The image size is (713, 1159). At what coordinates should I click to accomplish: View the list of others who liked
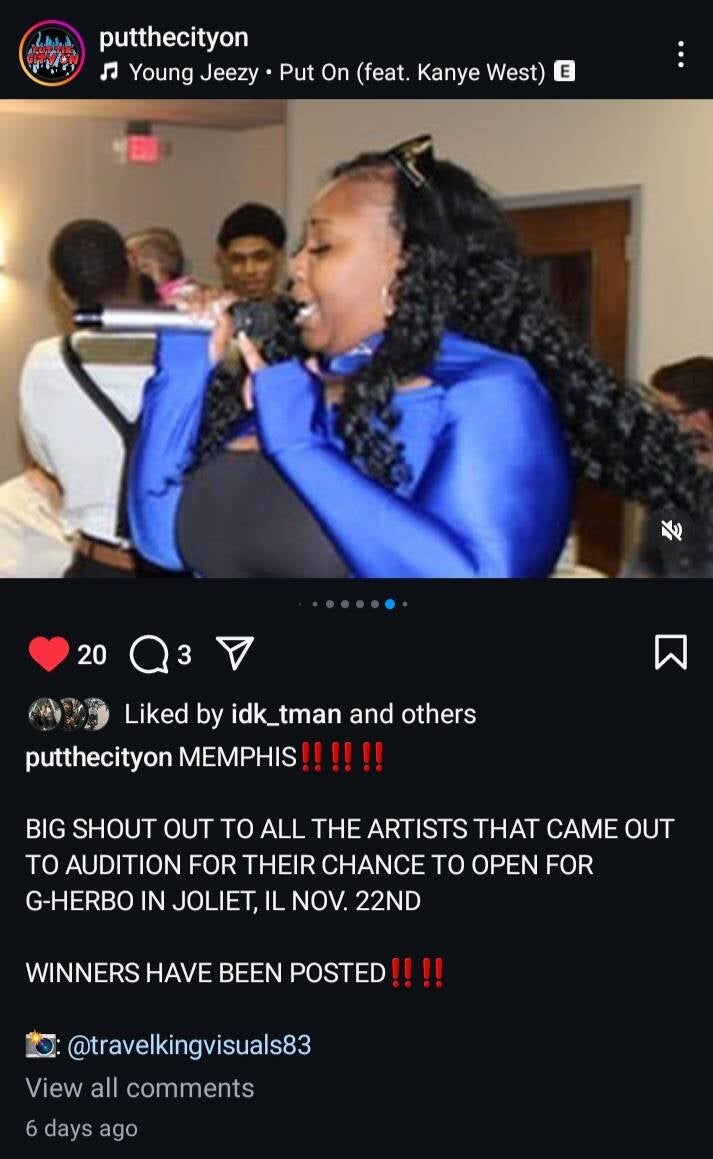click(438, 714)
